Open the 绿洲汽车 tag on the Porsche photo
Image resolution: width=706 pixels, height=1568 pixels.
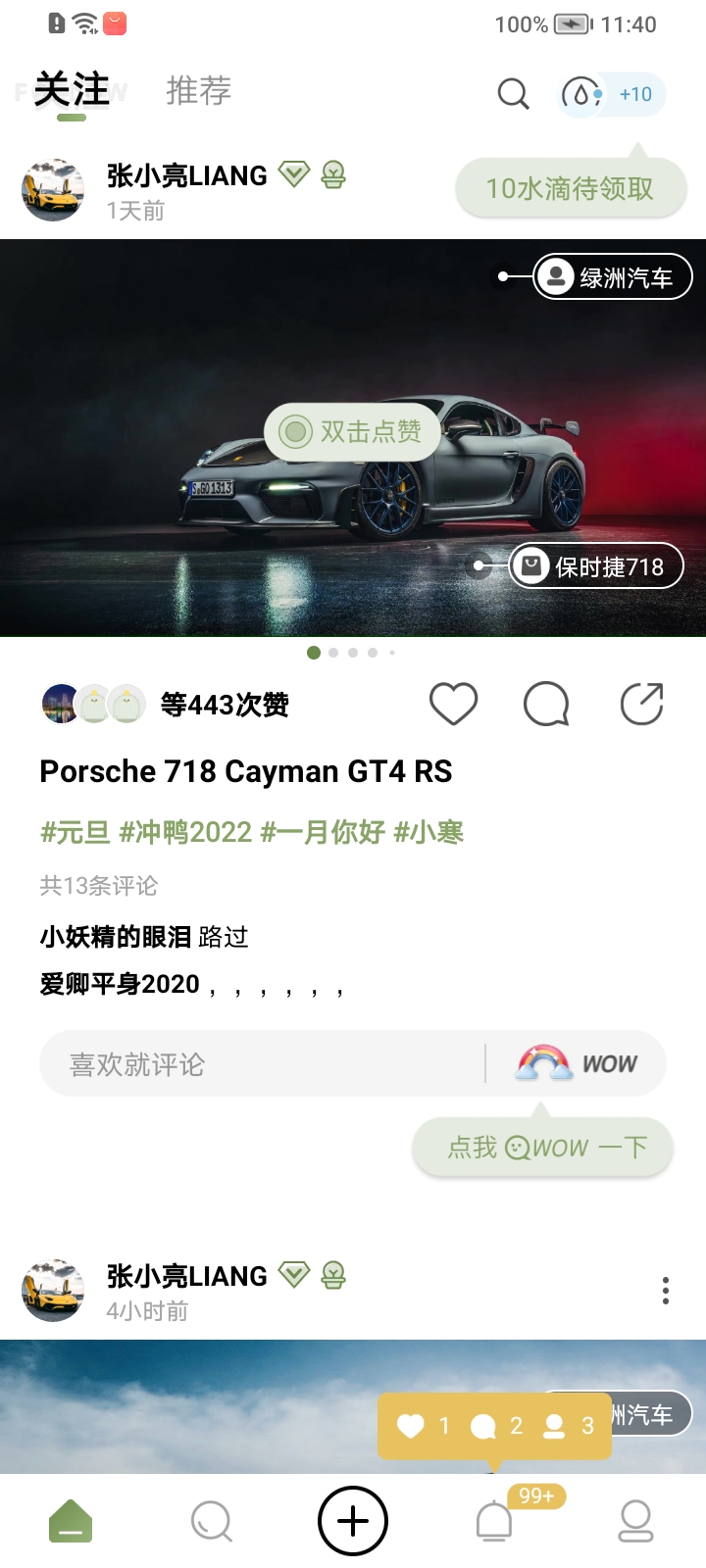click(x=613, y=277)
